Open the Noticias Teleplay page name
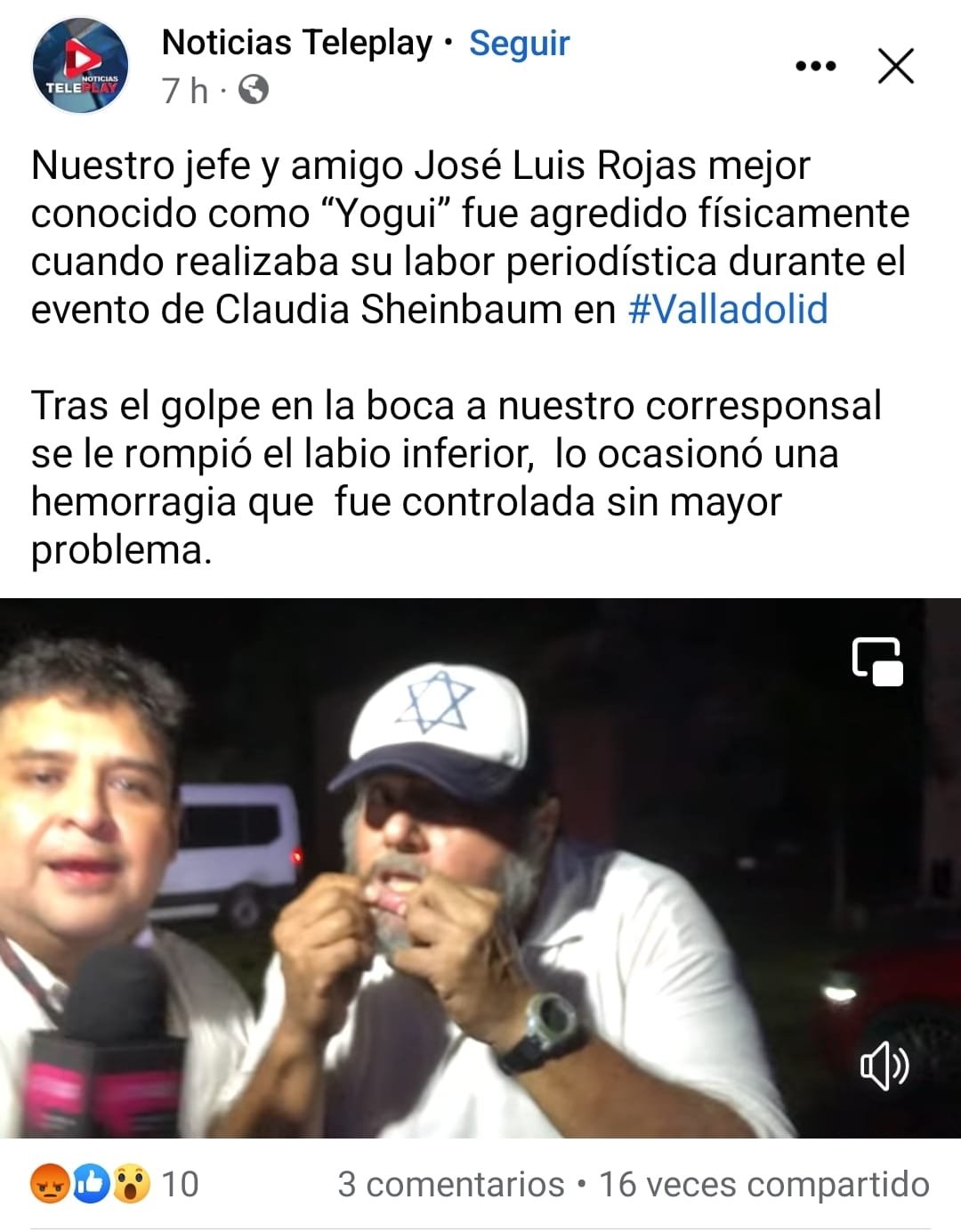Viewport: 961px width, 1232px height. click(x=297, y=43)
